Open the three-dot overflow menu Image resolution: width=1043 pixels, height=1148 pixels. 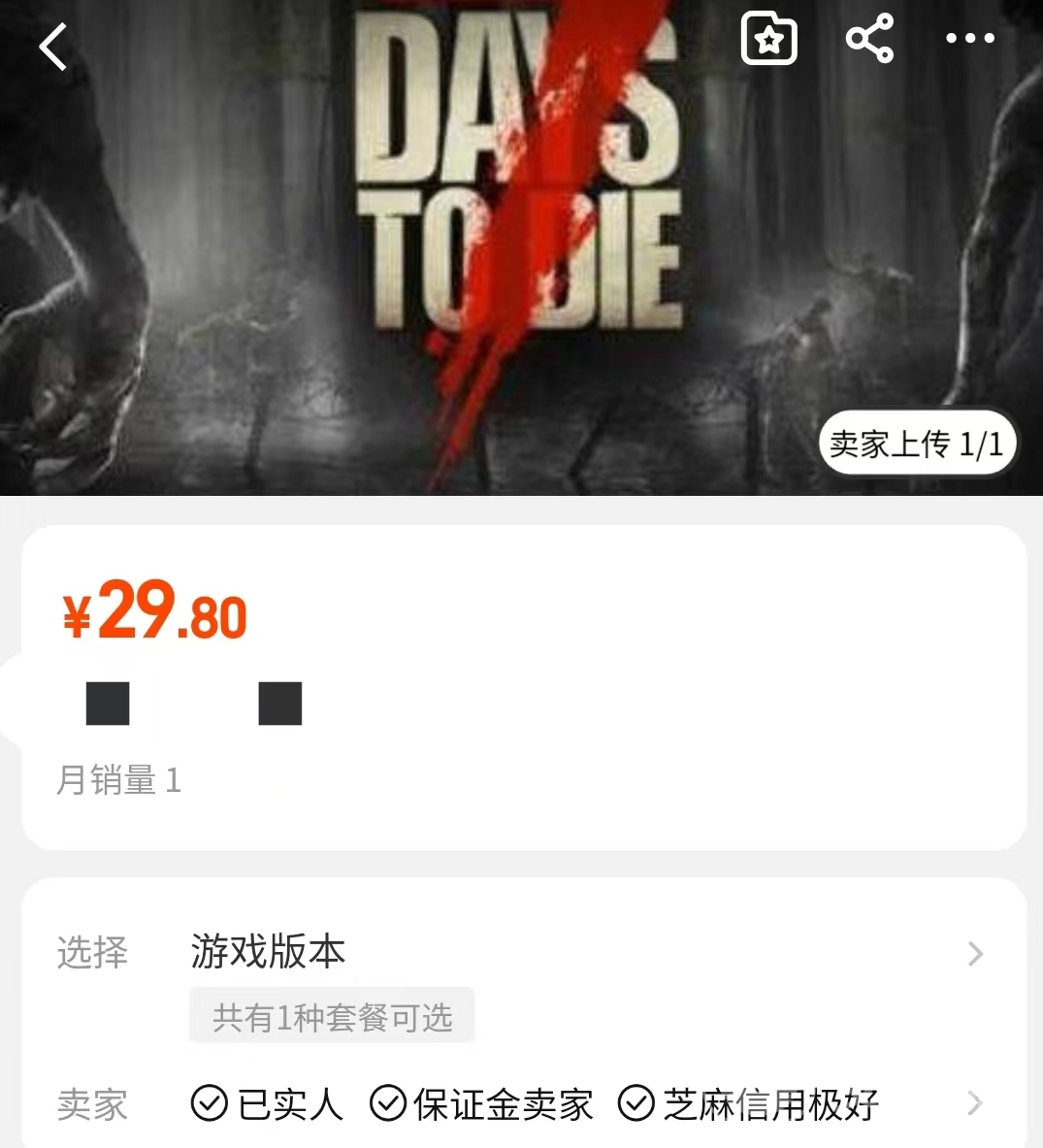(x=969, y=39)
